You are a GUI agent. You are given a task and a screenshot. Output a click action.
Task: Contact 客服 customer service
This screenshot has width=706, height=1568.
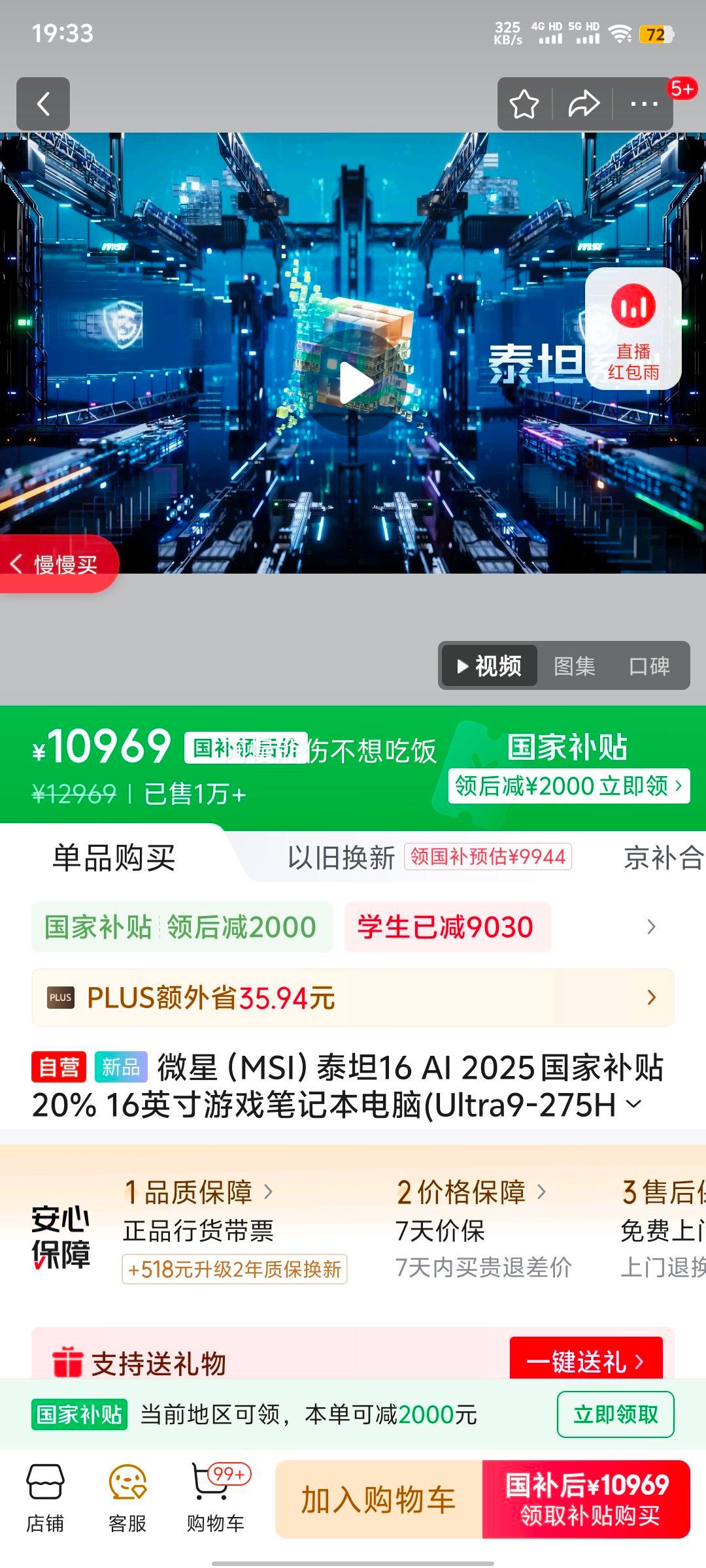127,1499
